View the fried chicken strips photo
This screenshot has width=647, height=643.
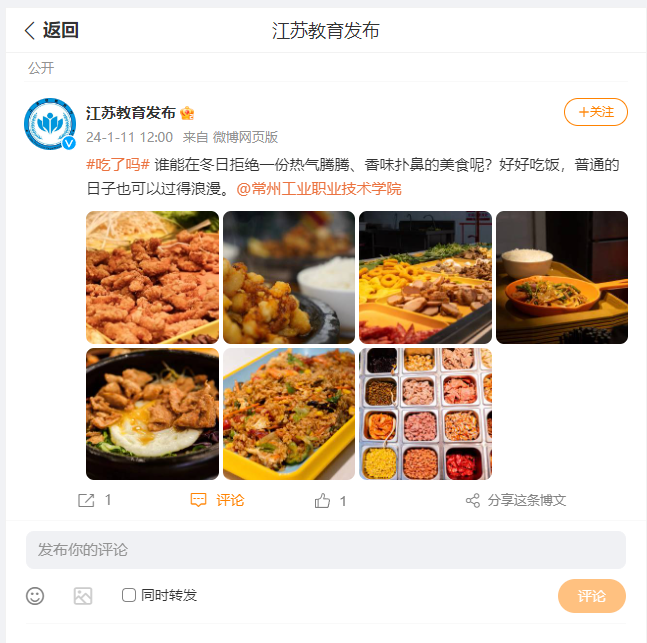tap(152, 277)
